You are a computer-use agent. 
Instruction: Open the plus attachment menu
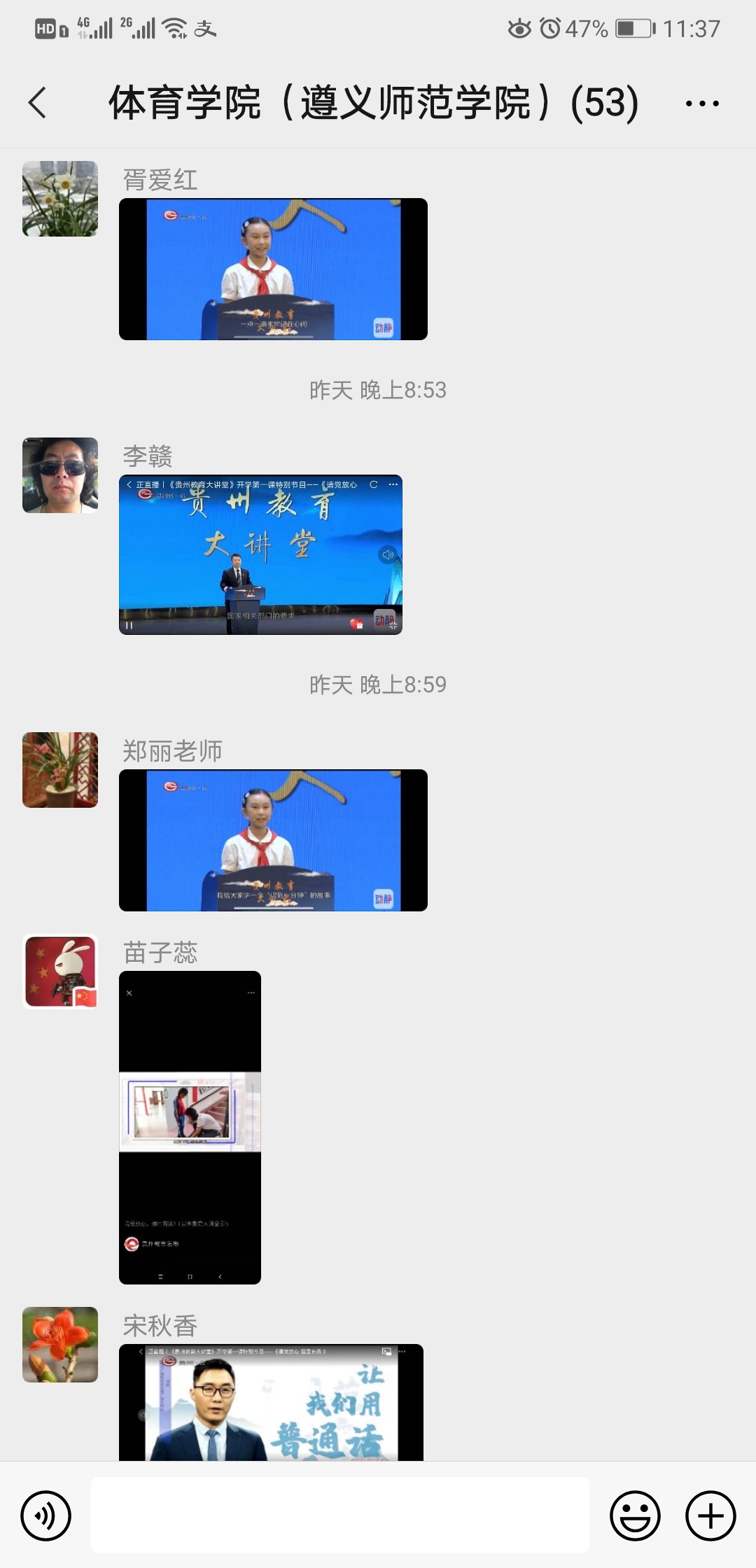710,1516
